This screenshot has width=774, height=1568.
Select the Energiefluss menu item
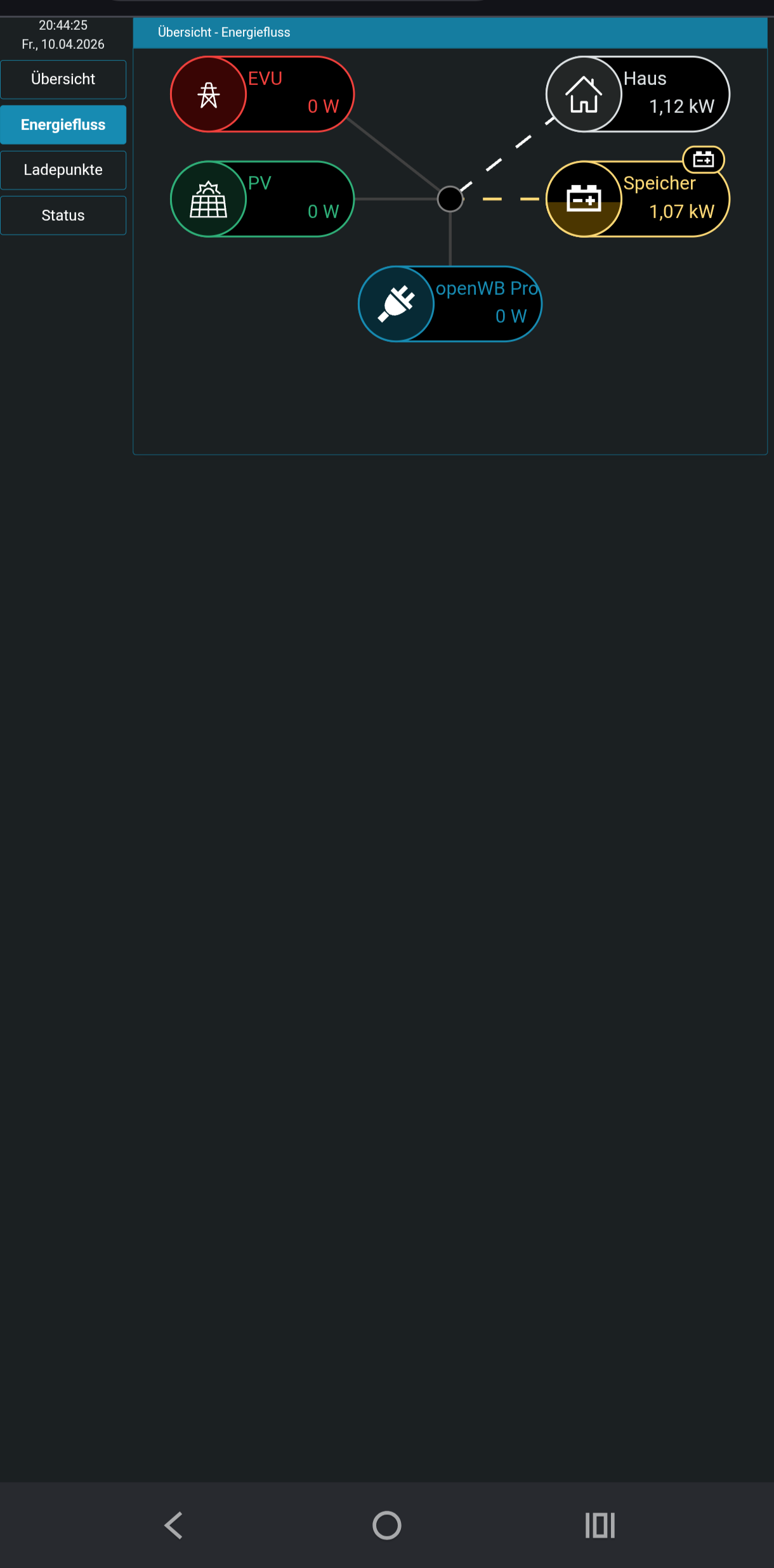pos(63,125)
